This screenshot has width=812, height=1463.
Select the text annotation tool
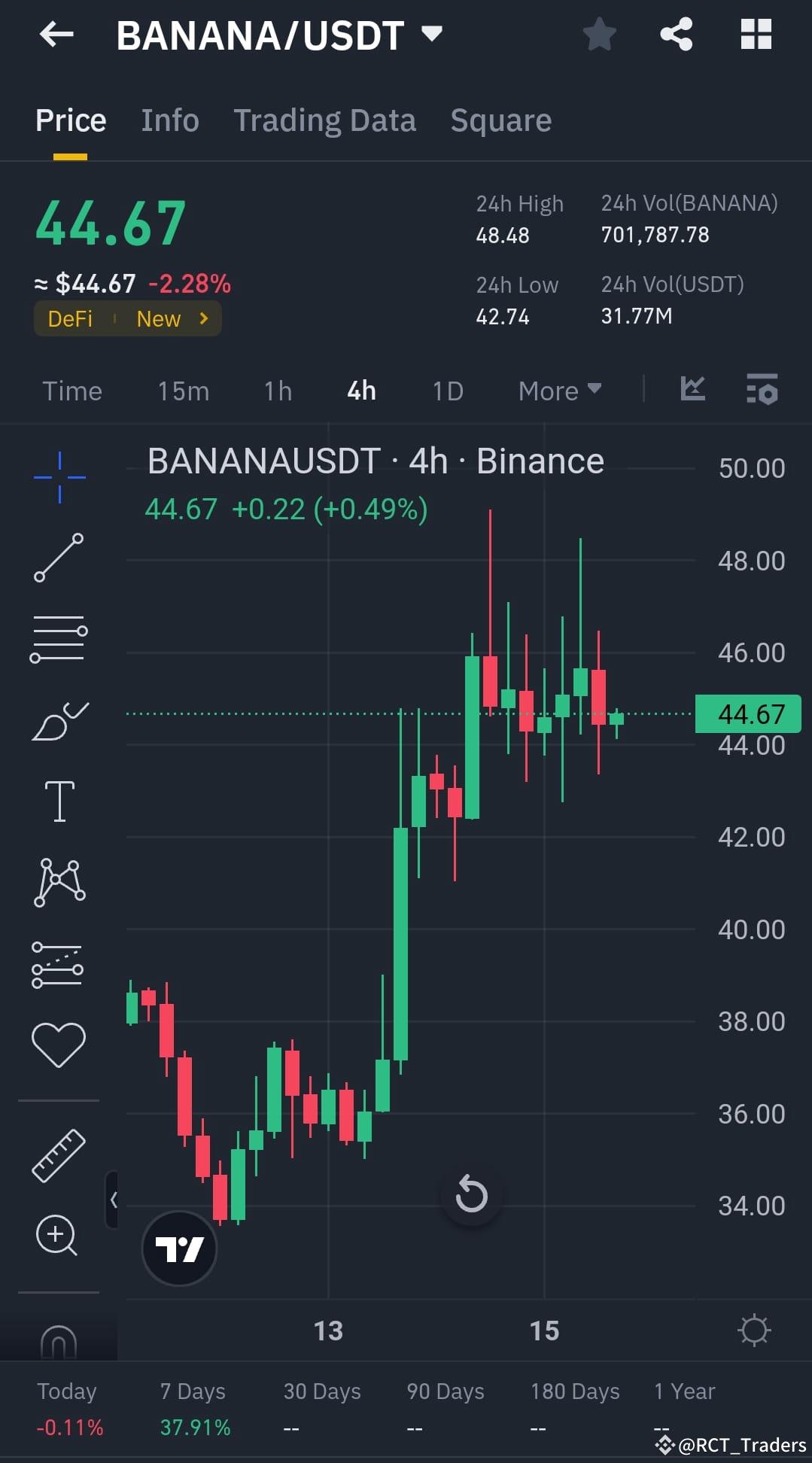tap(59, 800)
